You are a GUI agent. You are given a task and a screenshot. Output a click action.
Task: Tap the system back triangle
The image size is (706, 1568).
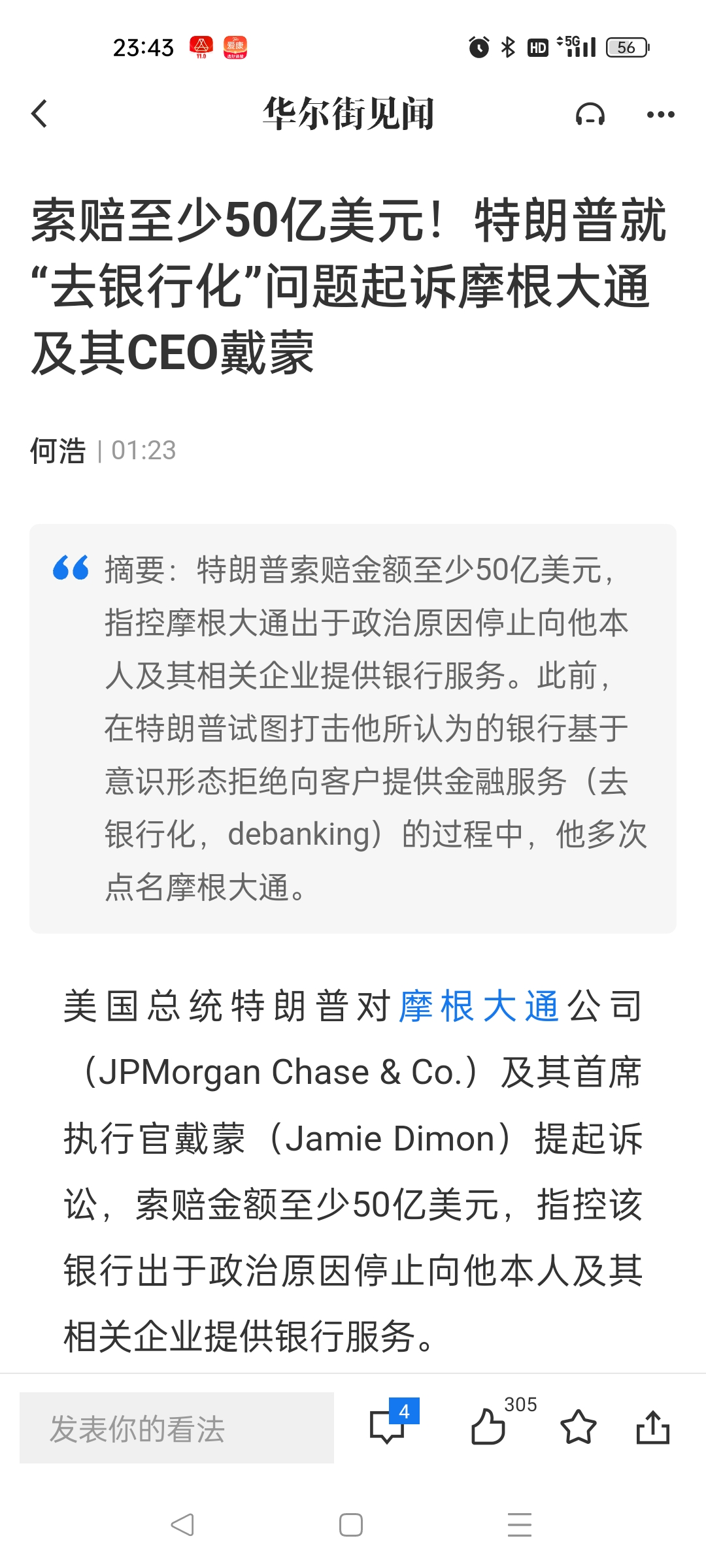[x=182, y=1525]
